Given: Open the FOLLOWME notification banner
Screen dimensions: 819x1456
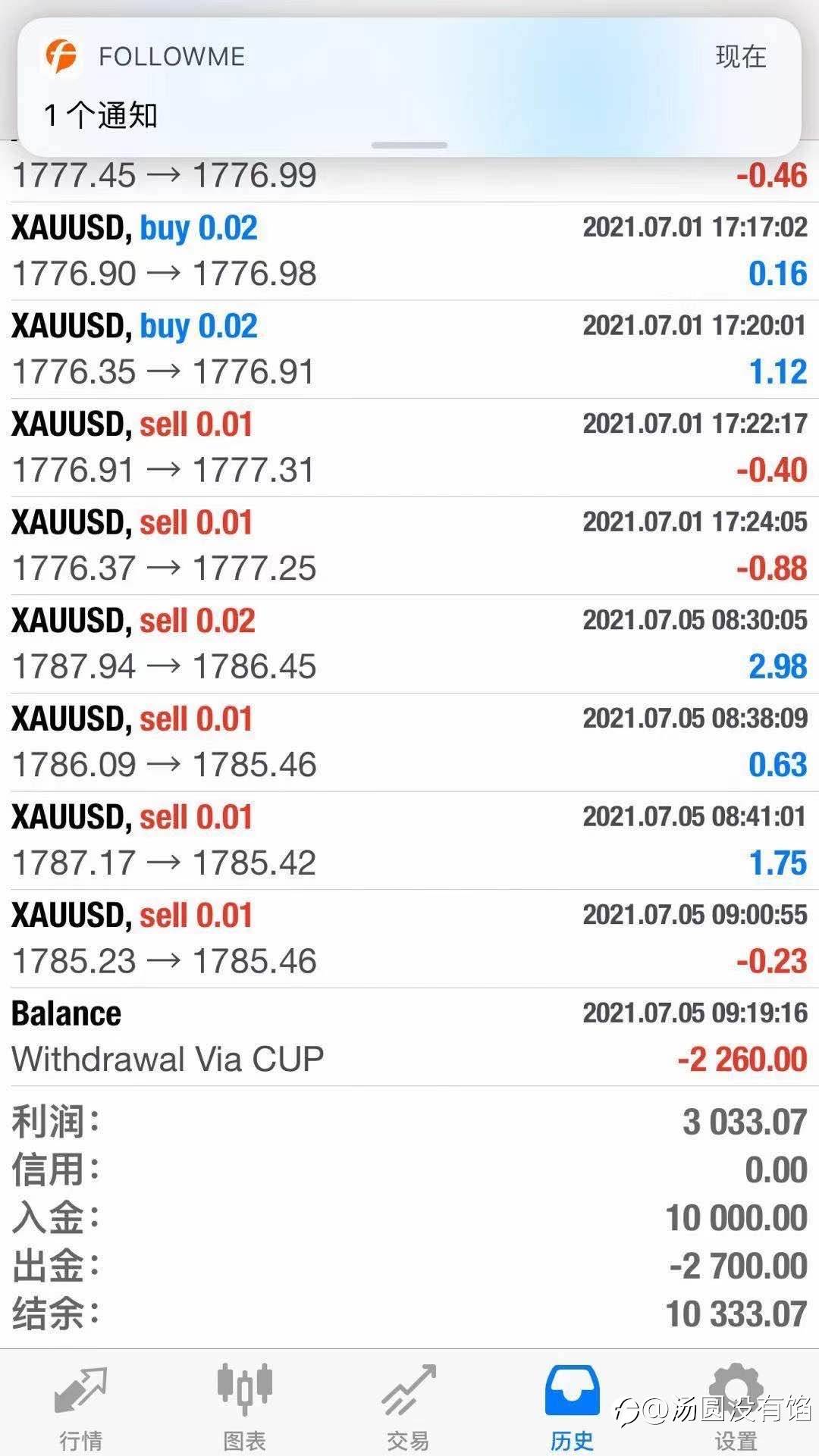Looking at the screenshot, I should coord(409,87).
